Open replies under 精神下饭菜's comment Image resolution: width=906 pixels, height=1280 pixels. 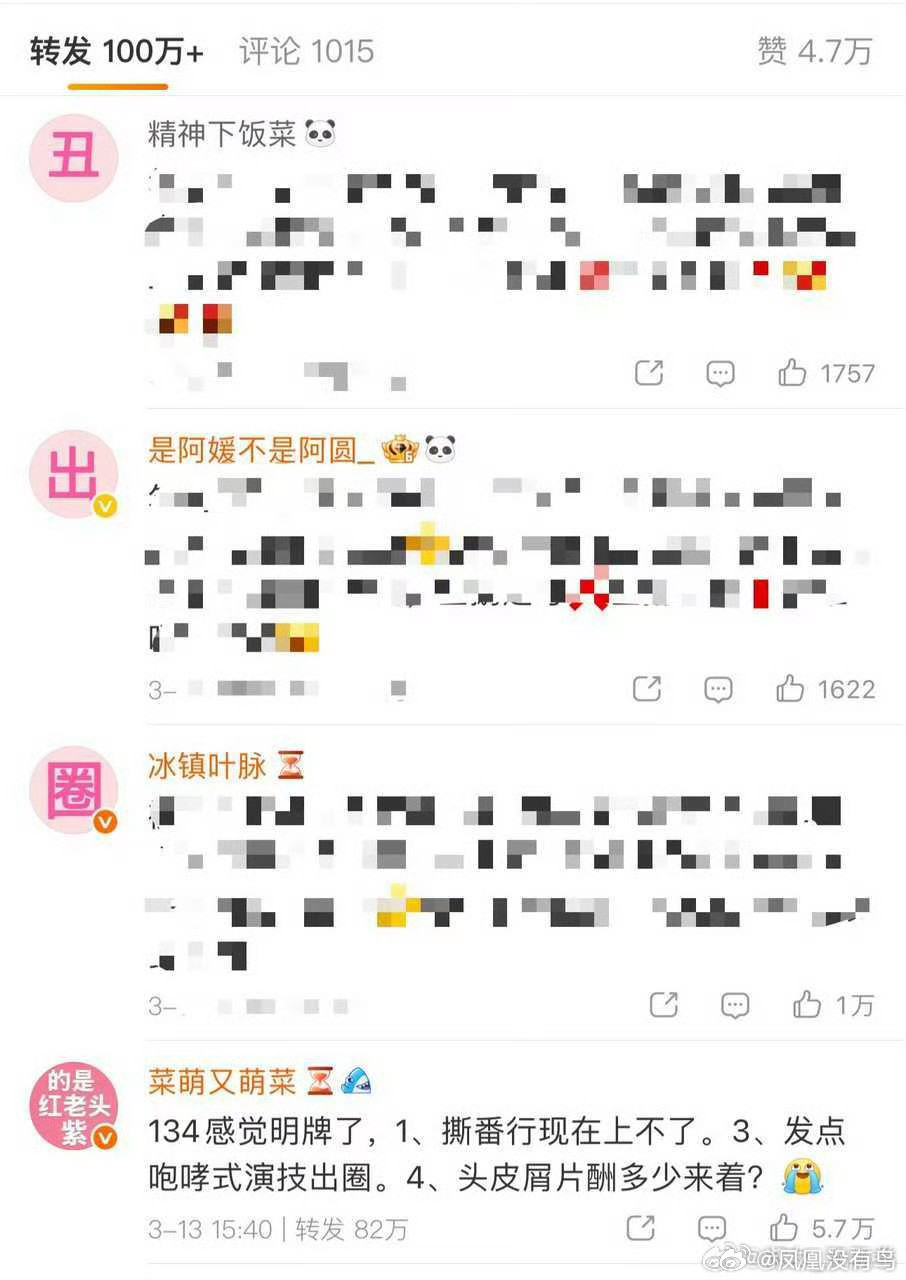pos(719,372)
